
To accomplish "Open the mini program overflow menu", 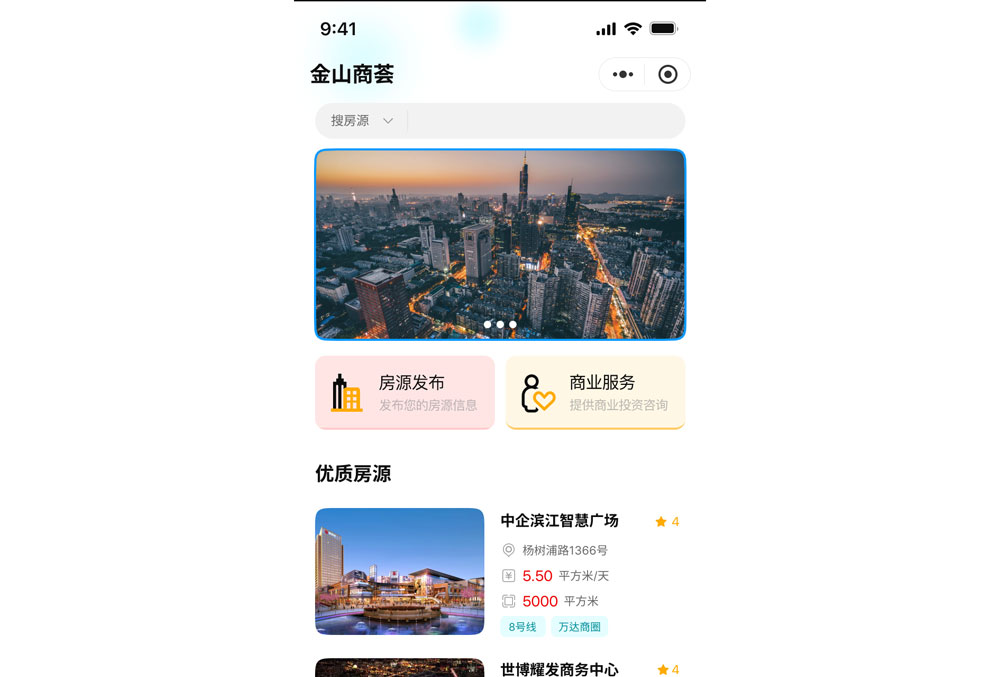I will (623, 75).
